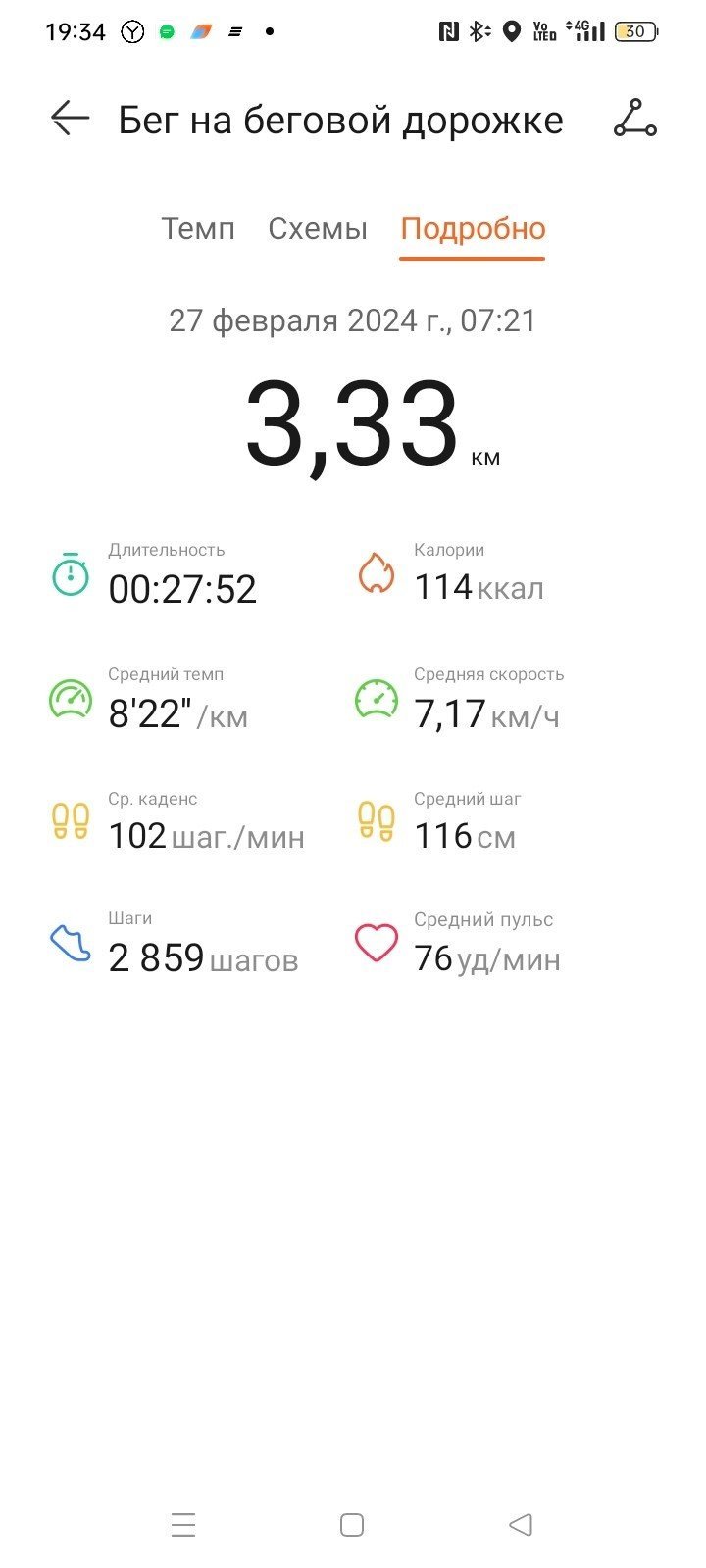706x1568 pixels.
Task: Go back using the top arrow
Action: point(70,119)
